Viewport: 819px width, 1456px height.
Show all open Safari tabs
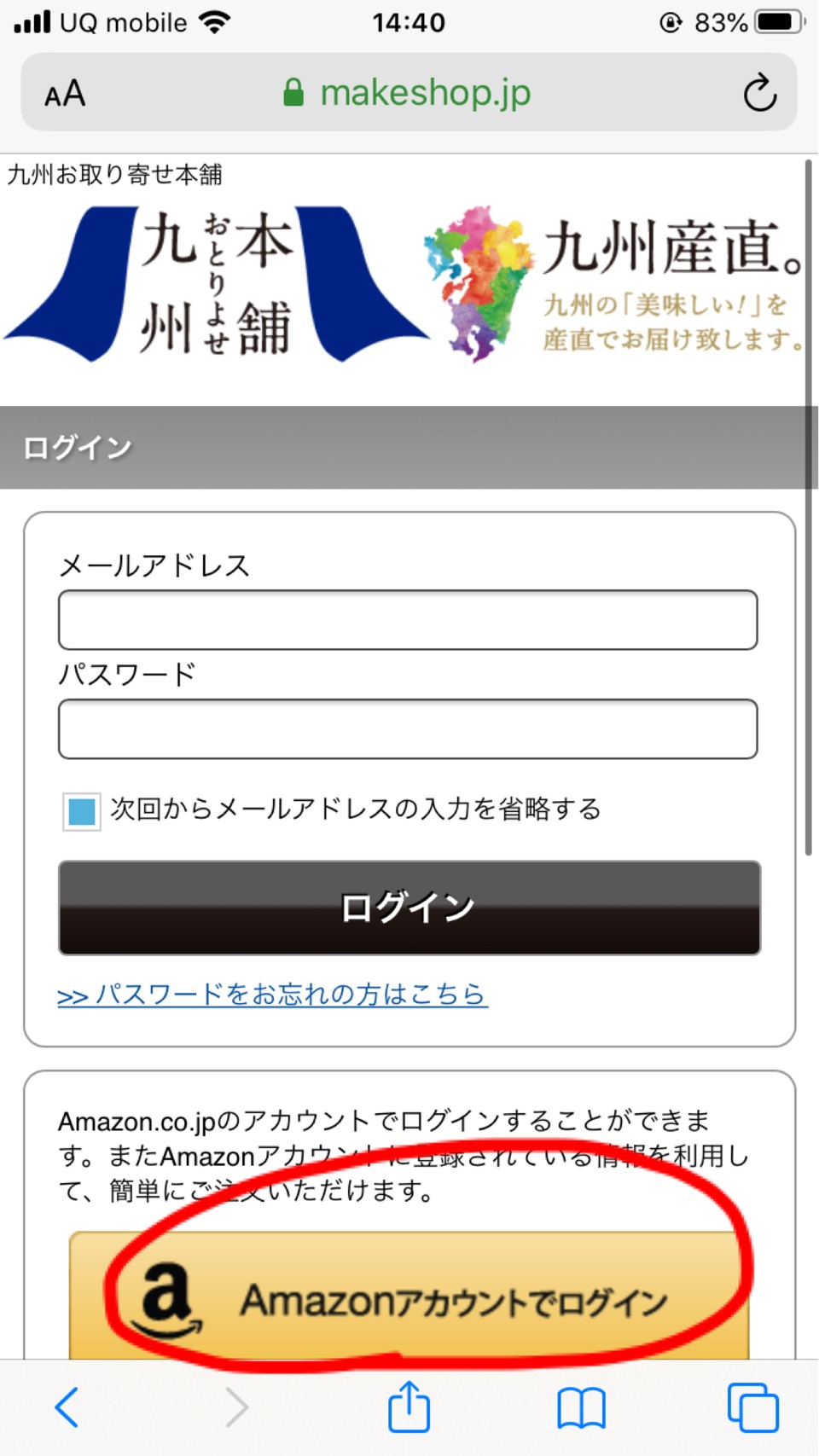click(x=752, y=1407)
